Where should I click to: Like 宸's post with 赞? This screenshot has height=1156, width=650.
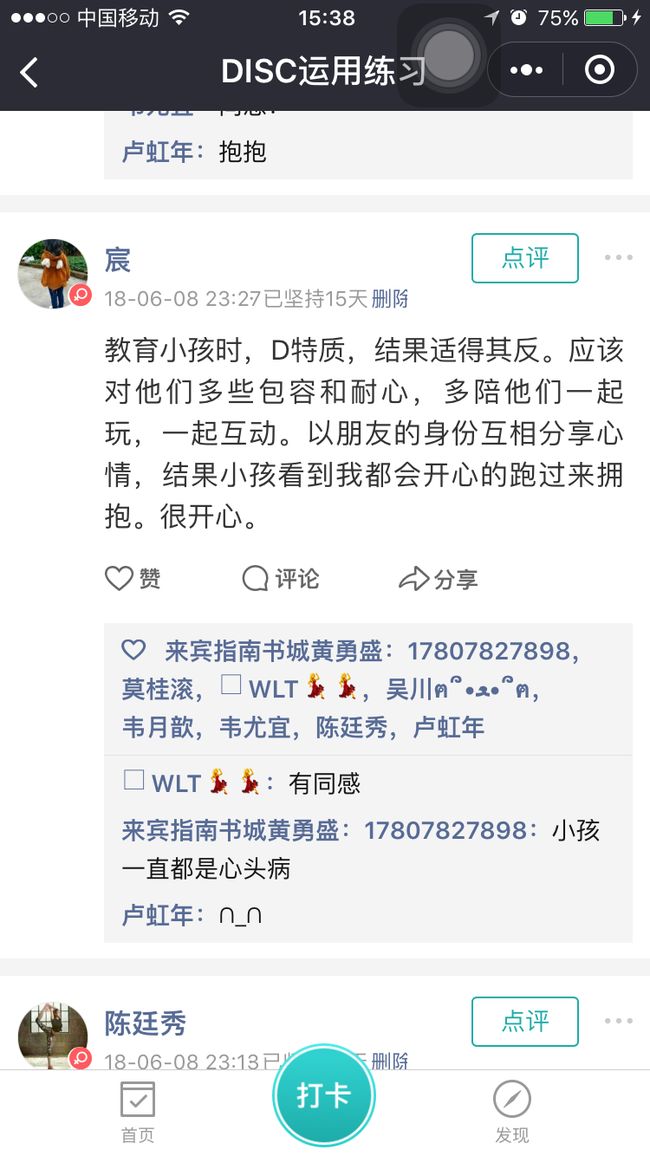coord(133,579)
